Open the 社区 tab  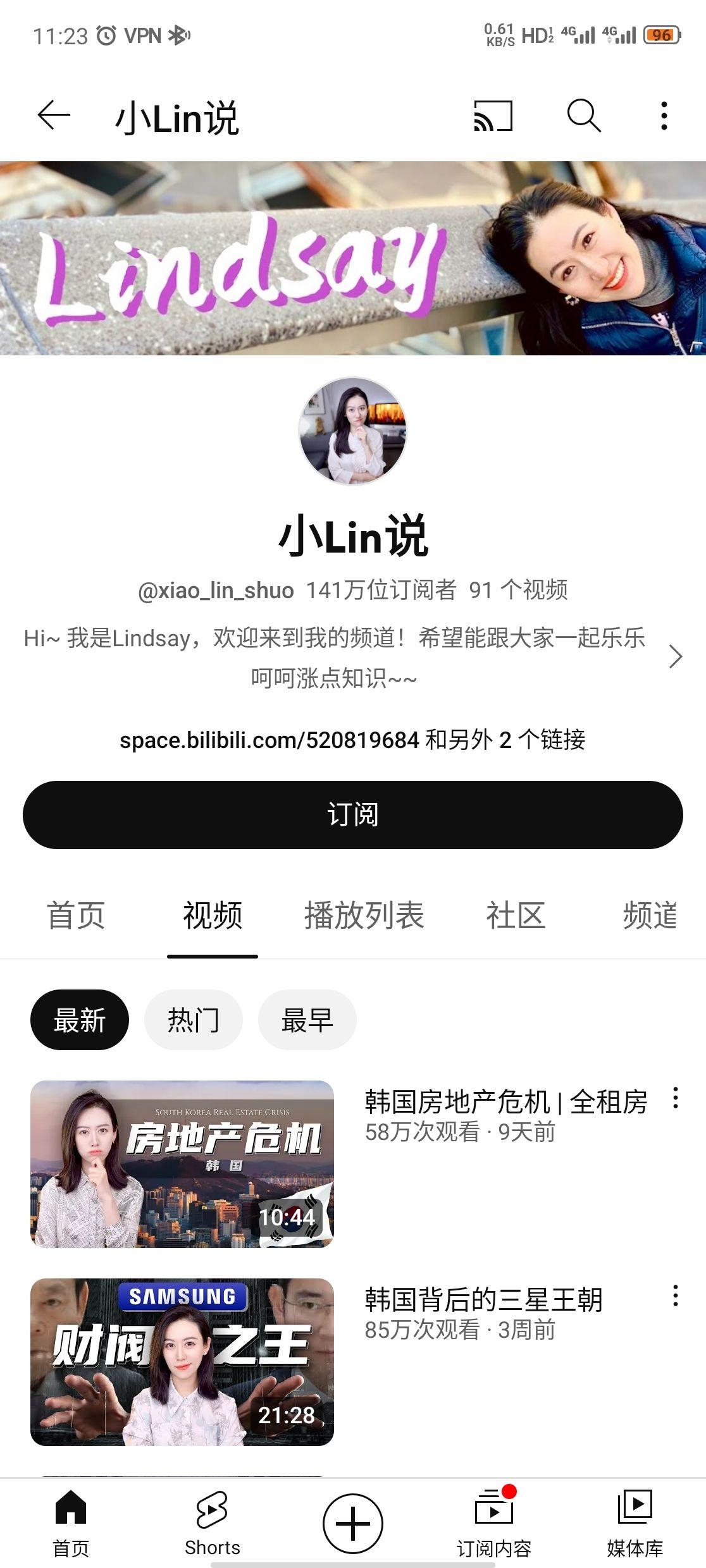[515, 915]
